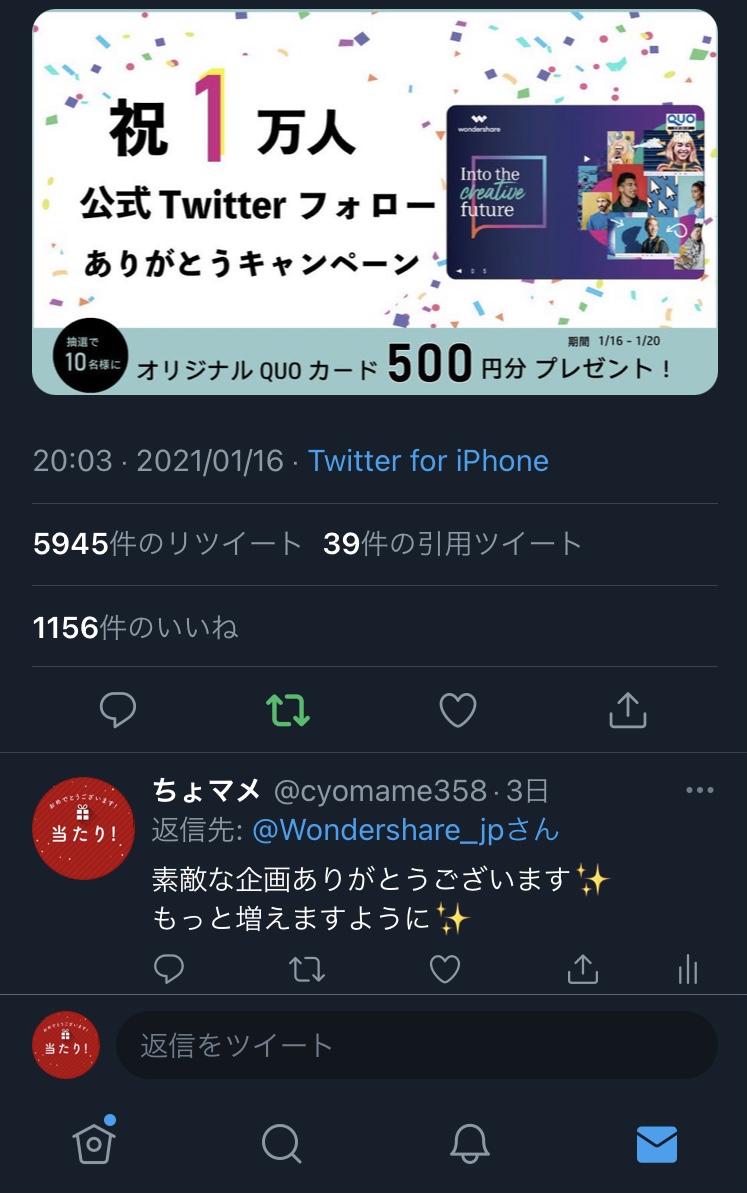Image resolution: width=747 pixels, height=1193 pixels.
Task: View the 1156 likes list
Action: 135,628
